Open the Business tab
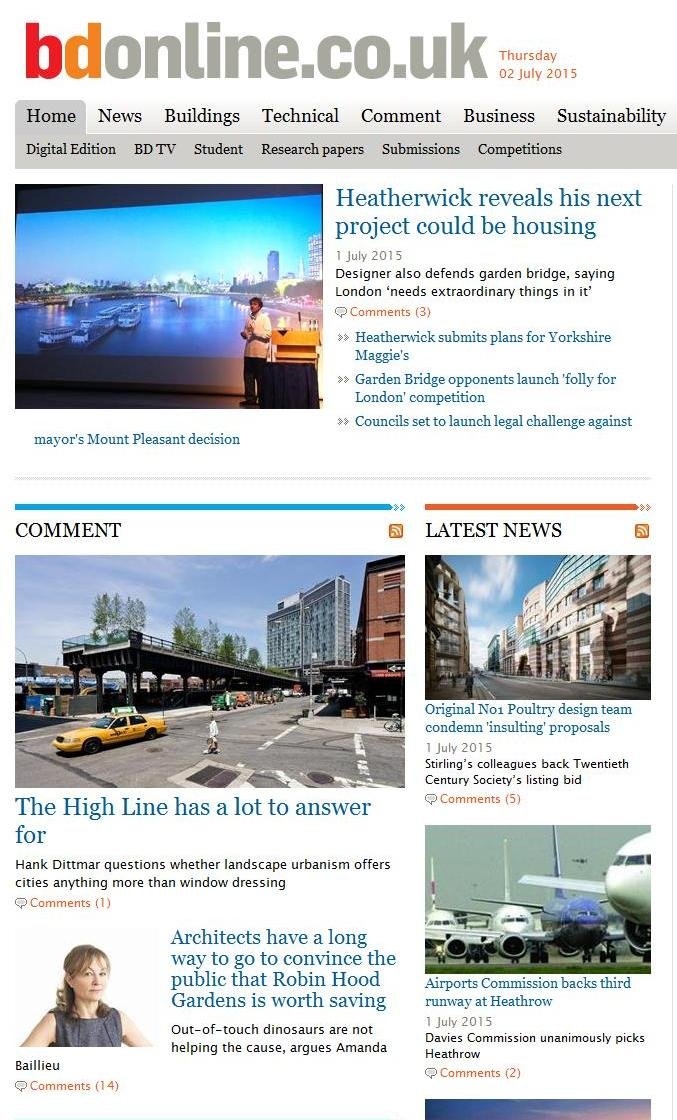This screenshot has width=677, height=1120. point(499,116)
